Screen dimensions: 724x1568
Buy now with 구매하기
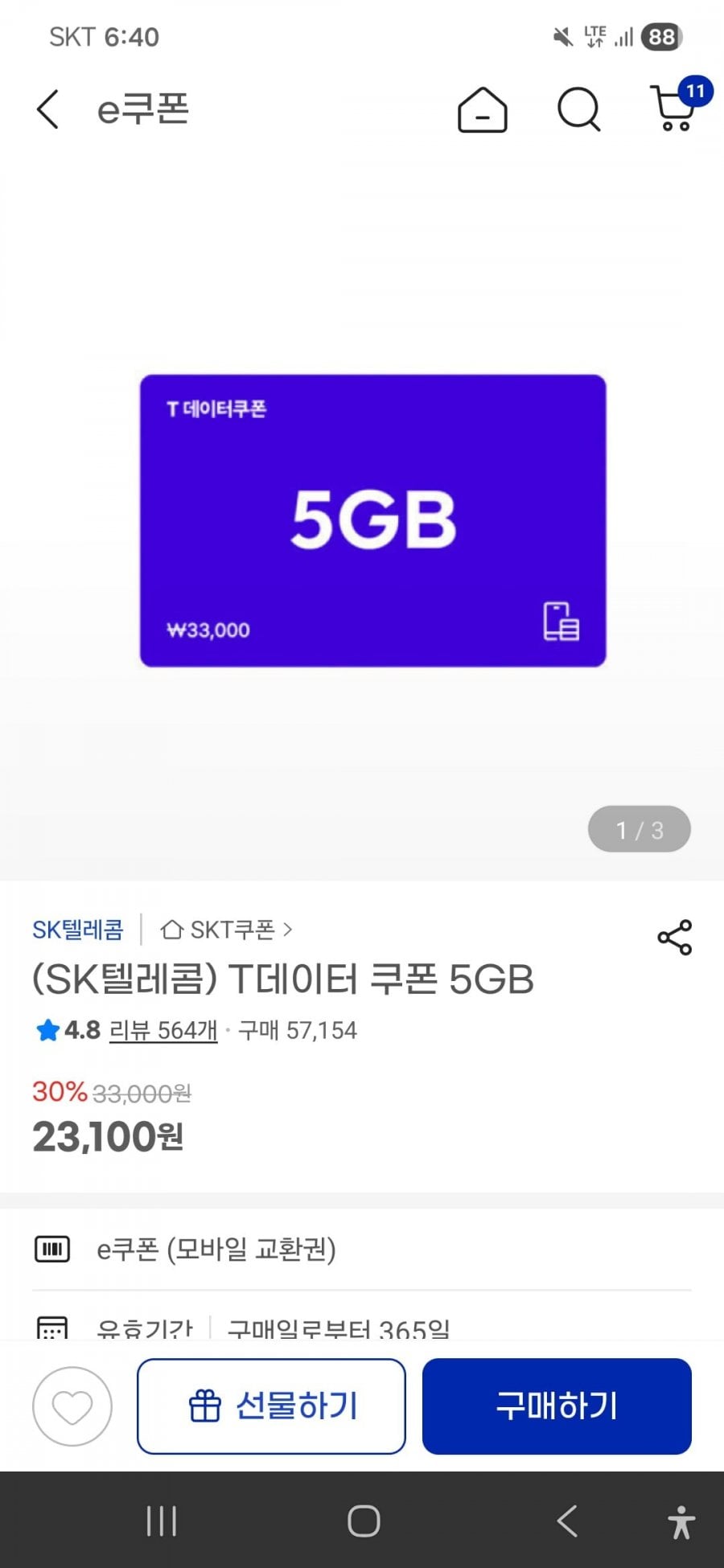tap(557, 1406)
